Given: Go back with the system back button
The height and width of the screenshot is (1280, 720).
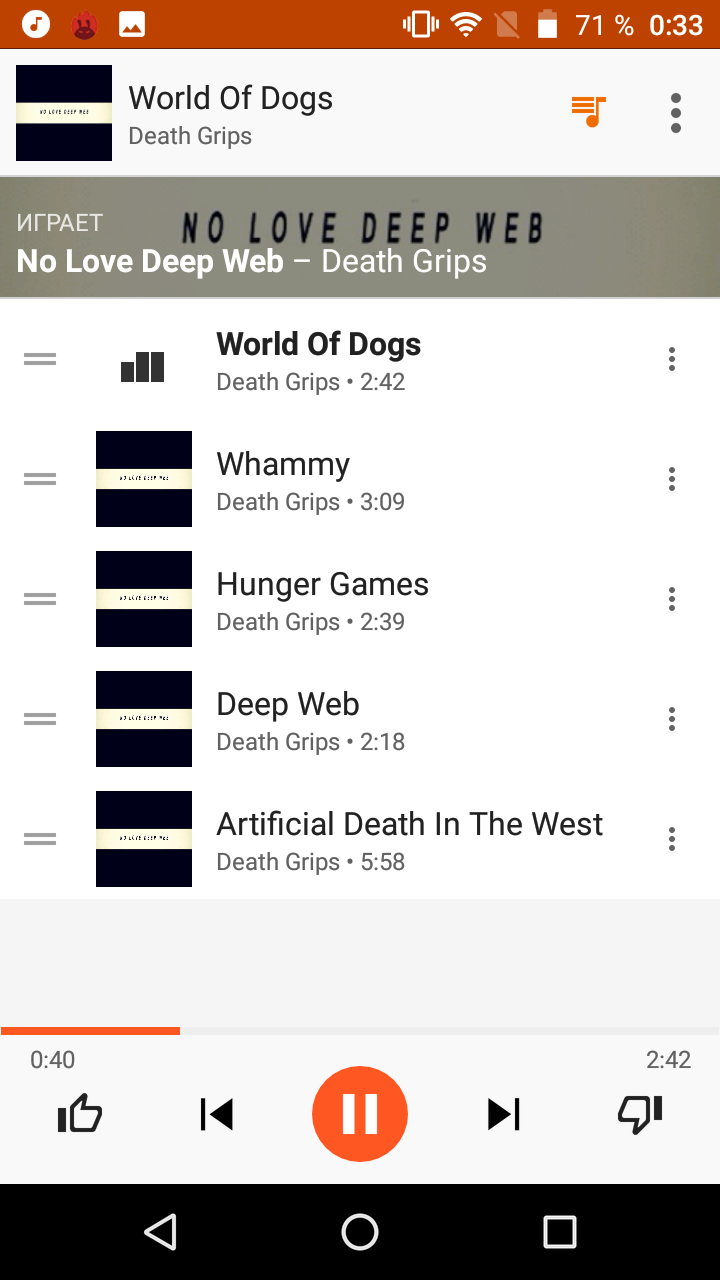Looking at the screenshot, I should coord(160,1232).
